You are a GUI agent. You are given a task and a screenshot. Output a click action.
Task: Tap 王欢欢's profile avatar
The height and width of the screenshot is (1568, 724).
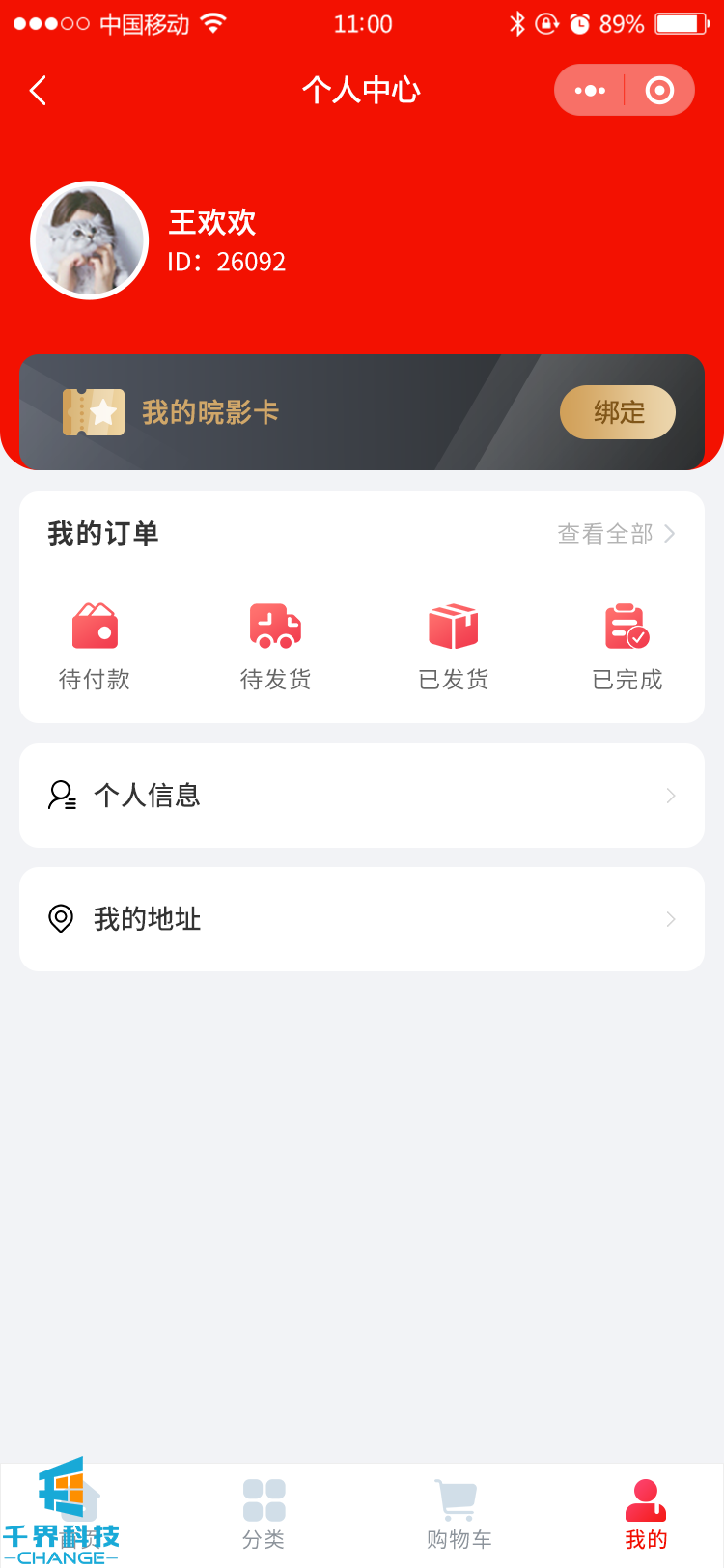(90, 240)
